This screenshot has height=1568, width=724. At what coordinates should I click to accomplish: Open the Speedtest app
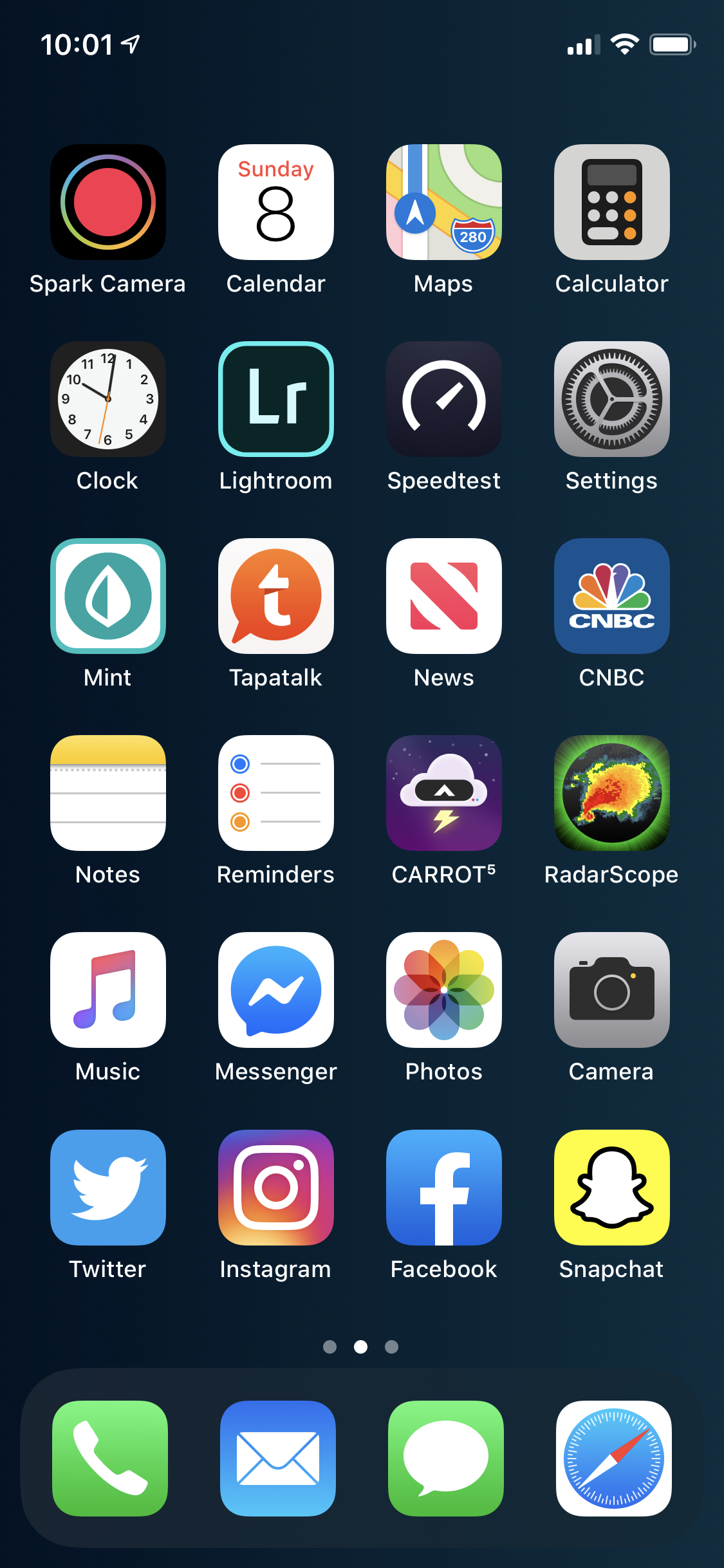click(444, 399)
